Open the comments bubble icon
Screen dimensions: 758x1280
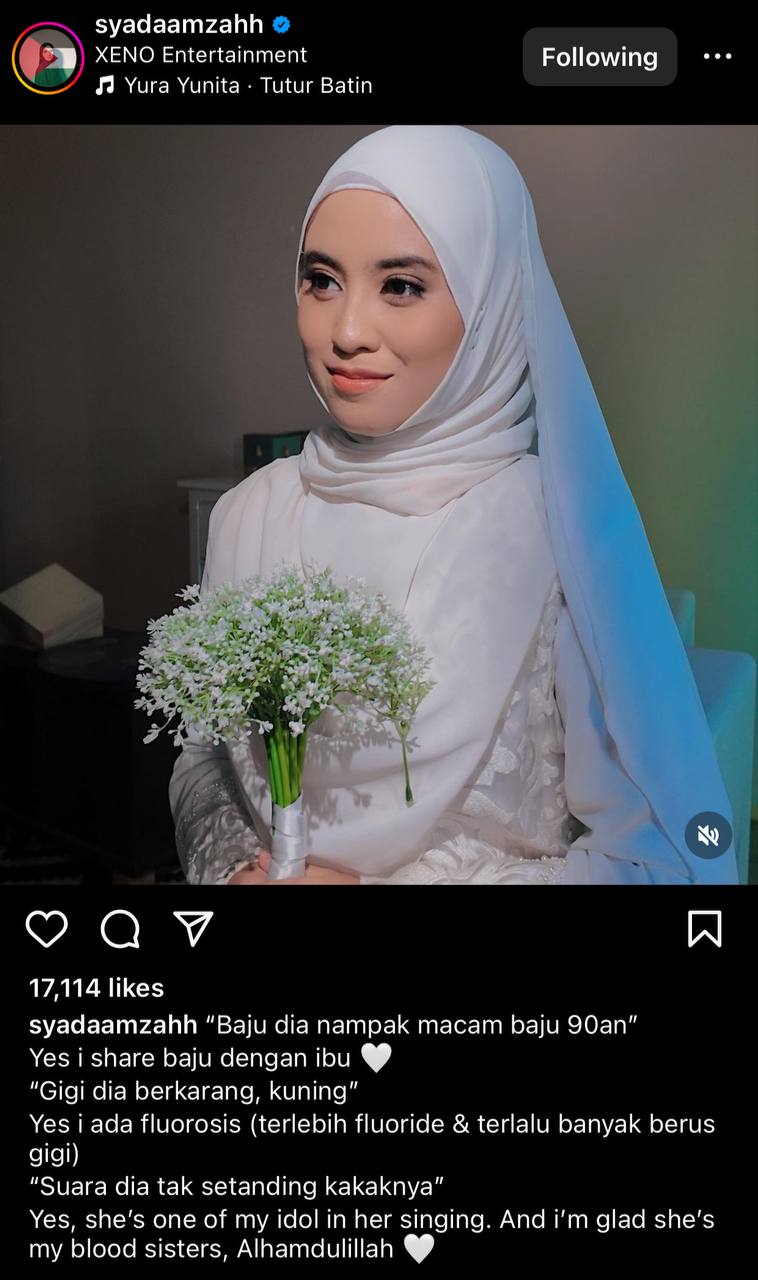click(120, 929)
